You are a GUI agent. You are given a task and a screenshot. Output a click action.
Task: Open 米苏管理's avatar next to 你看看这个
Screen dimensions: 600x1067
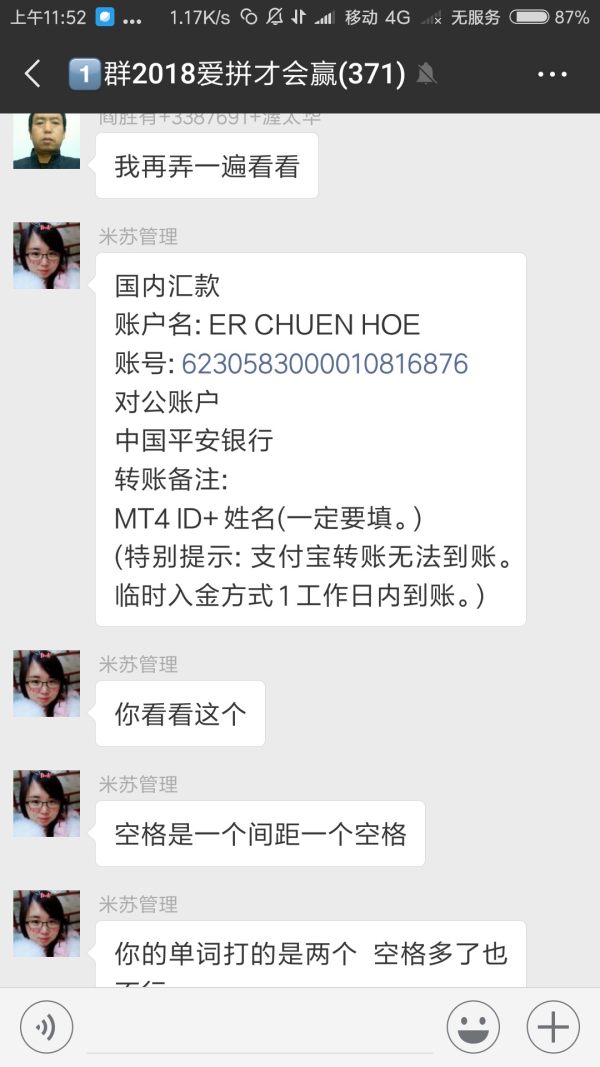coord(46,683)
